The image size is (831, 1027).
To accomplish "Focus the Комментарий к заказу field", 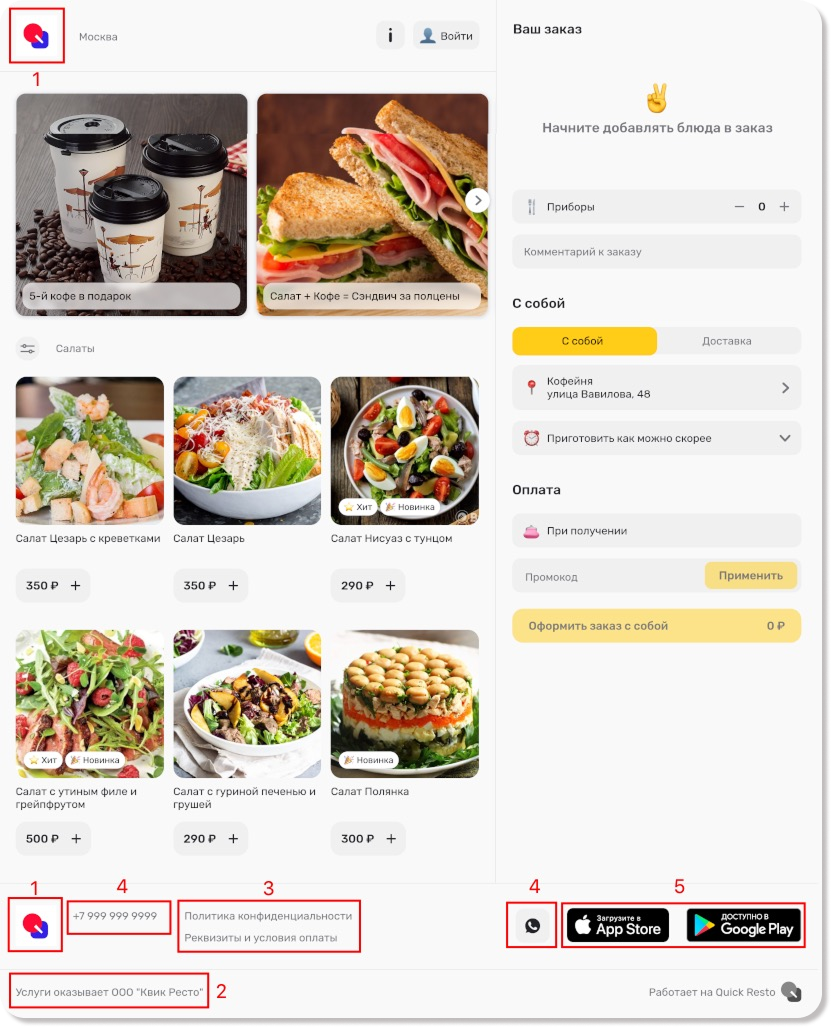I will [x=656, y=252].
